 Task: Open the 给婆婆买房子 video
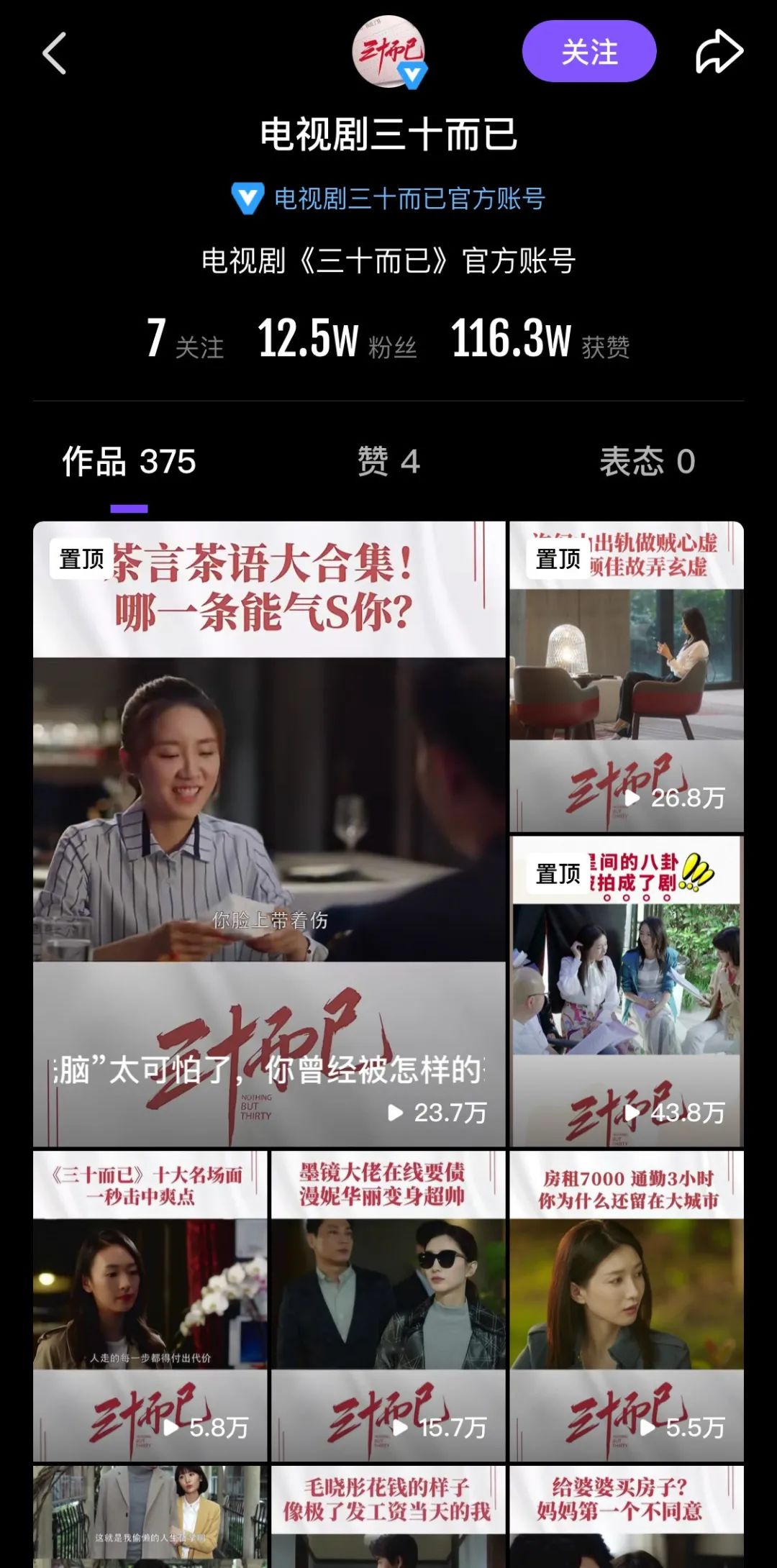(627, 1516)
